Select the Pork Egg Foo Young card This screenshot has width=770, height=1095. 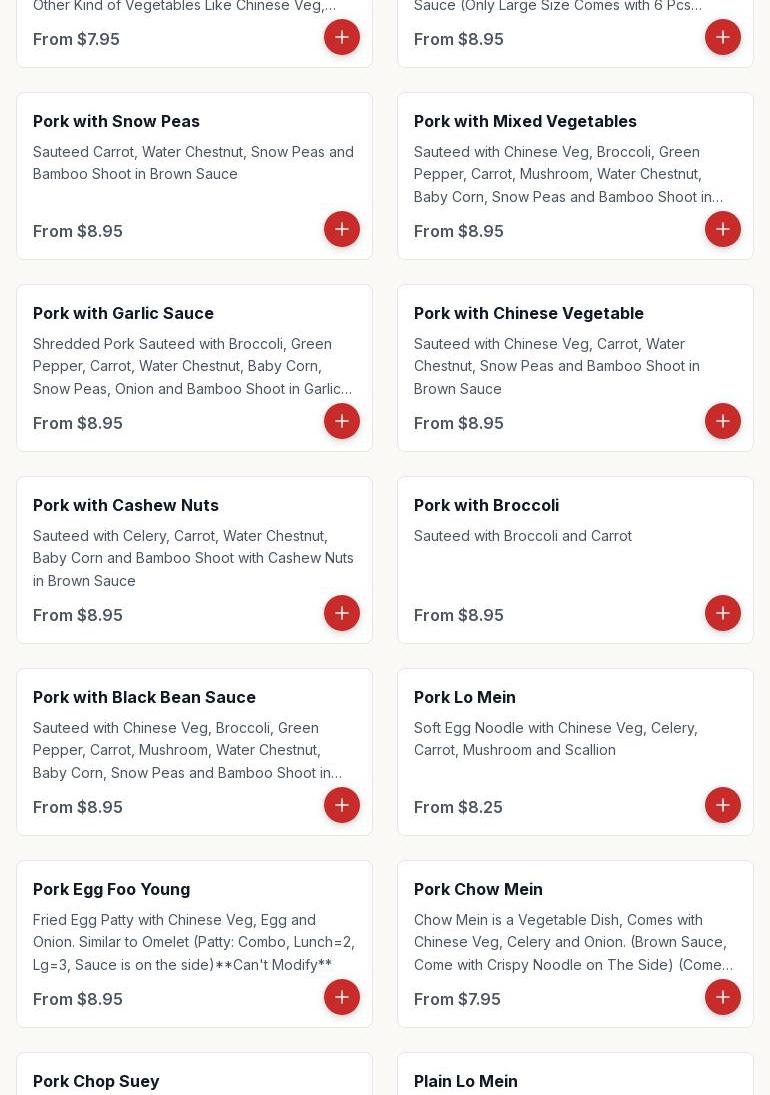tap(111, 889)
